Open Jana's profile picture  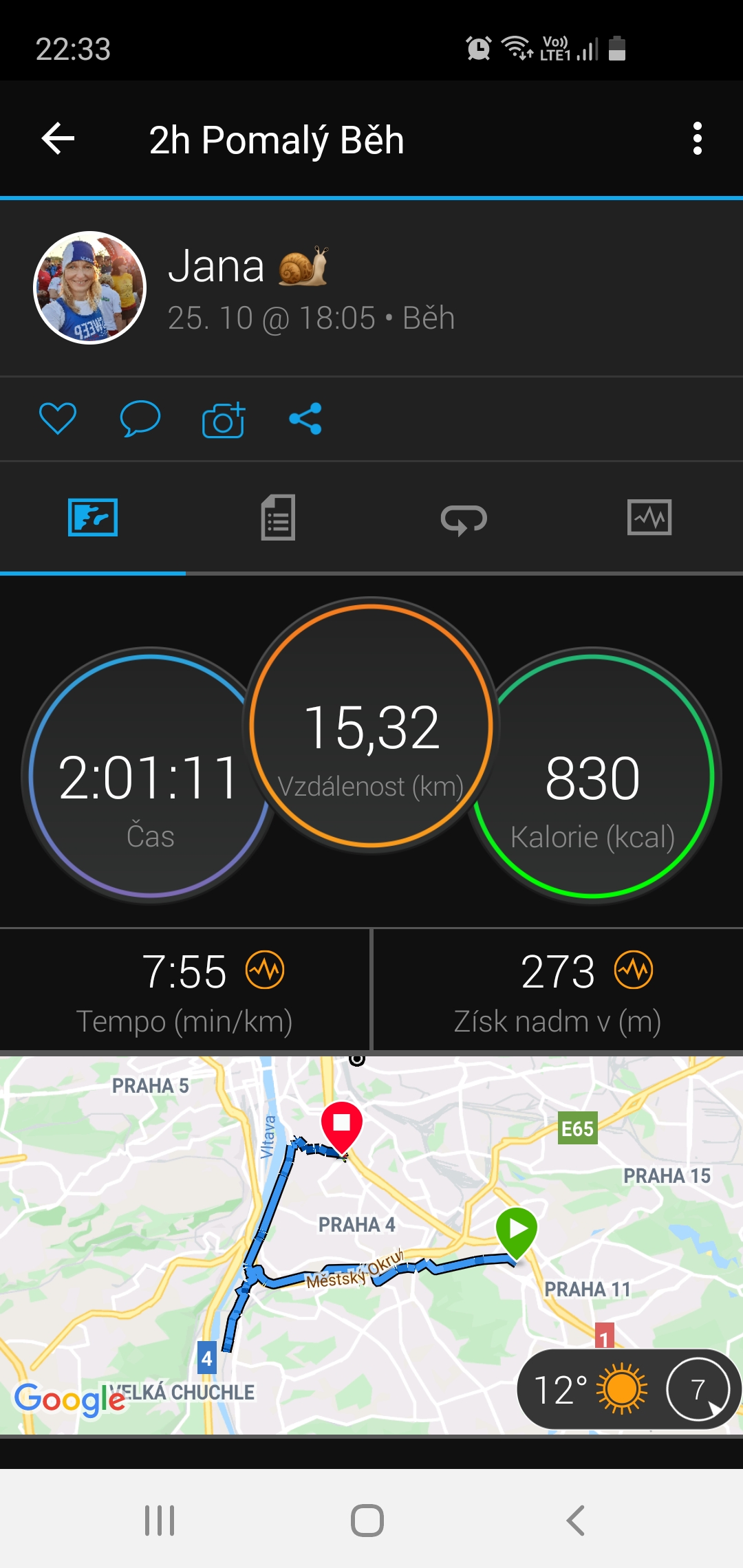tap(90, 287)
